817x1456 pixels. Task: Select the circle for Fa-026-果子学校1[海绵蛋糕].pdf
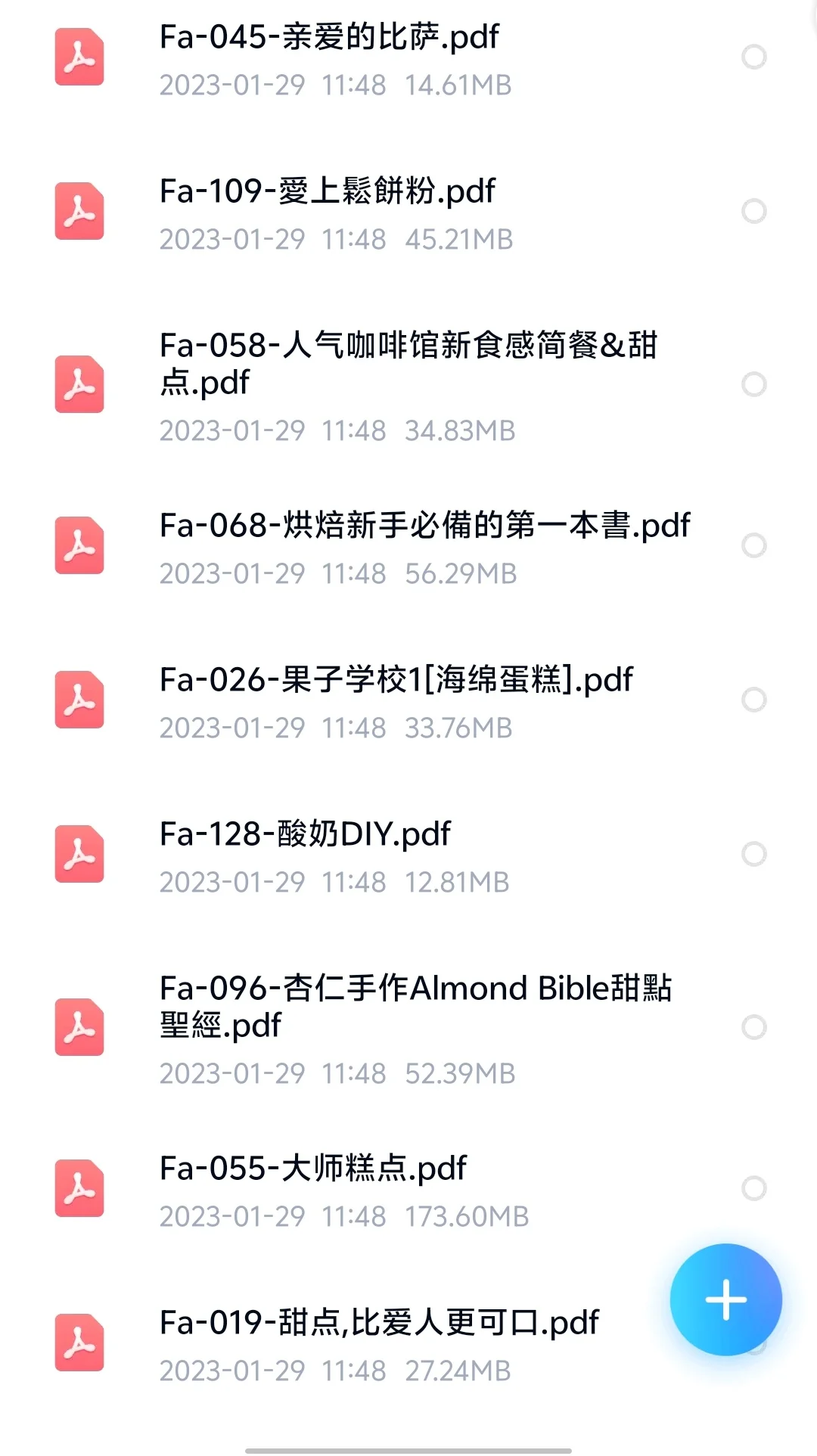point(754,700)
